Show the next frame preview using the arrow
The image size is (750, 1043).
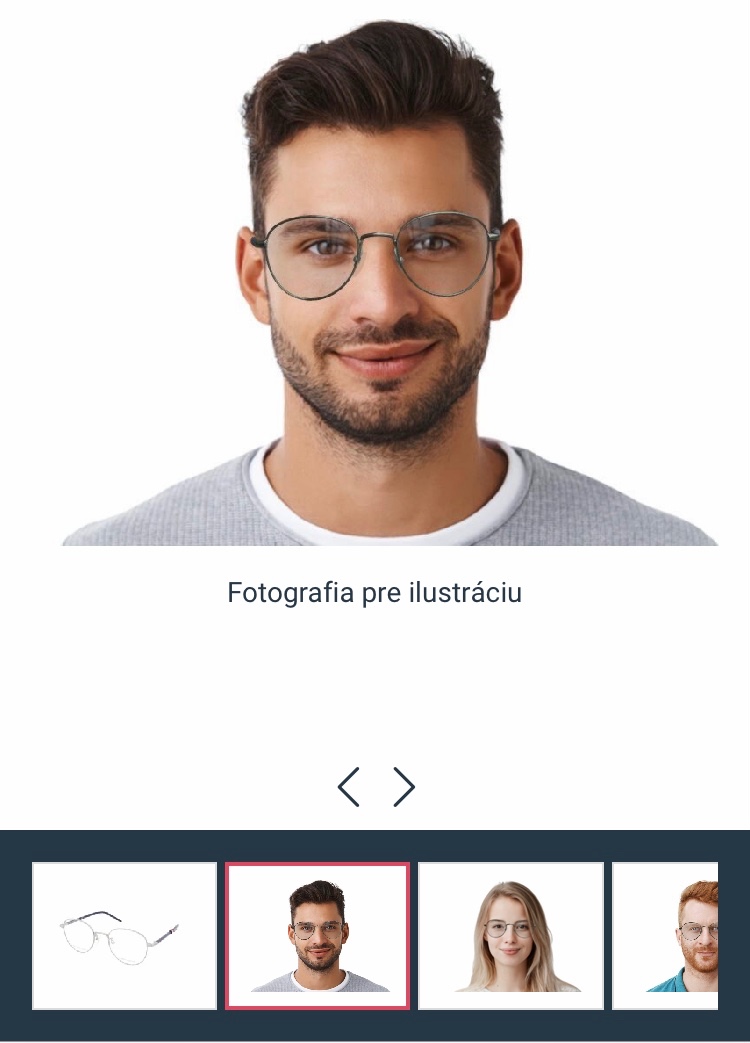[x=403, y=787]
